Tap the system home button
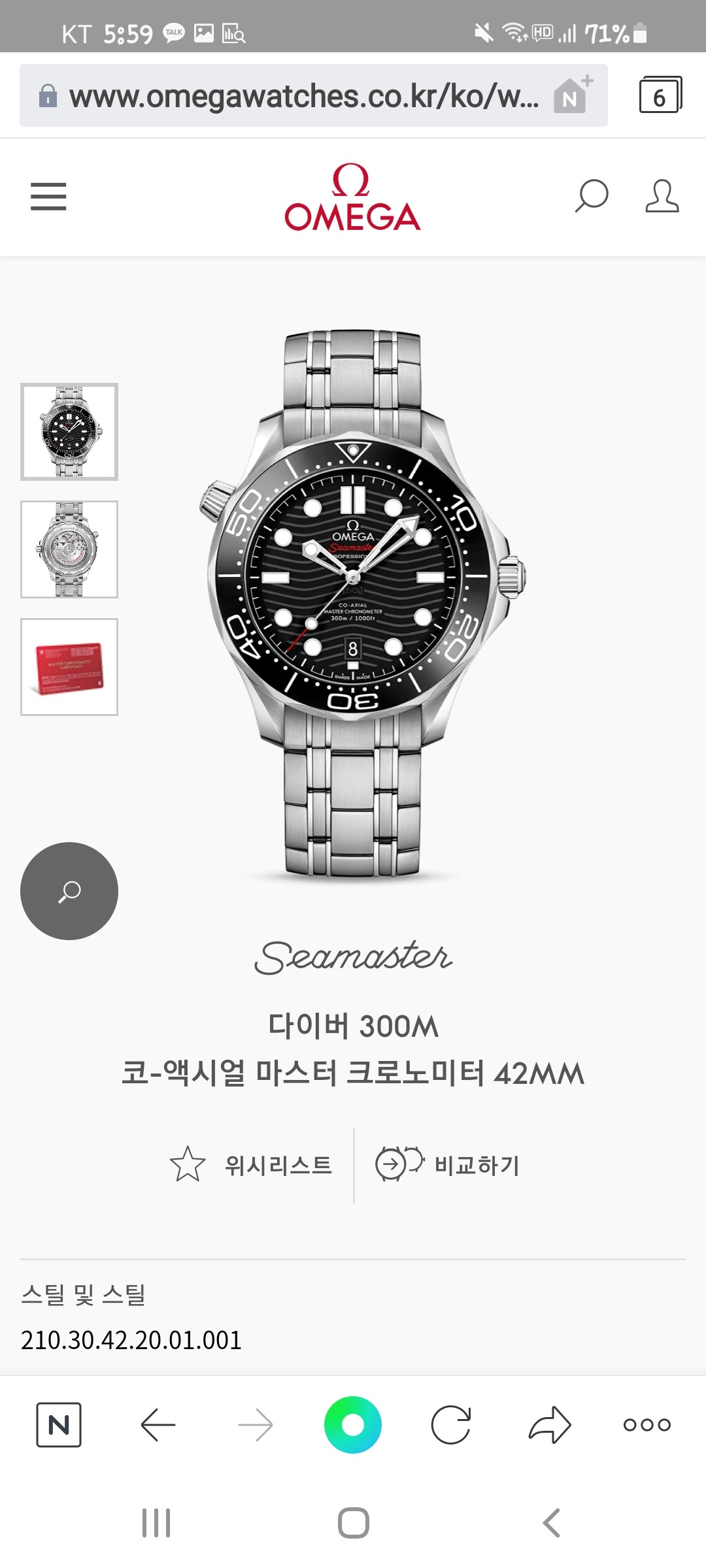Viewport: 706px width, 1568px height. [x=353, y=1523]
